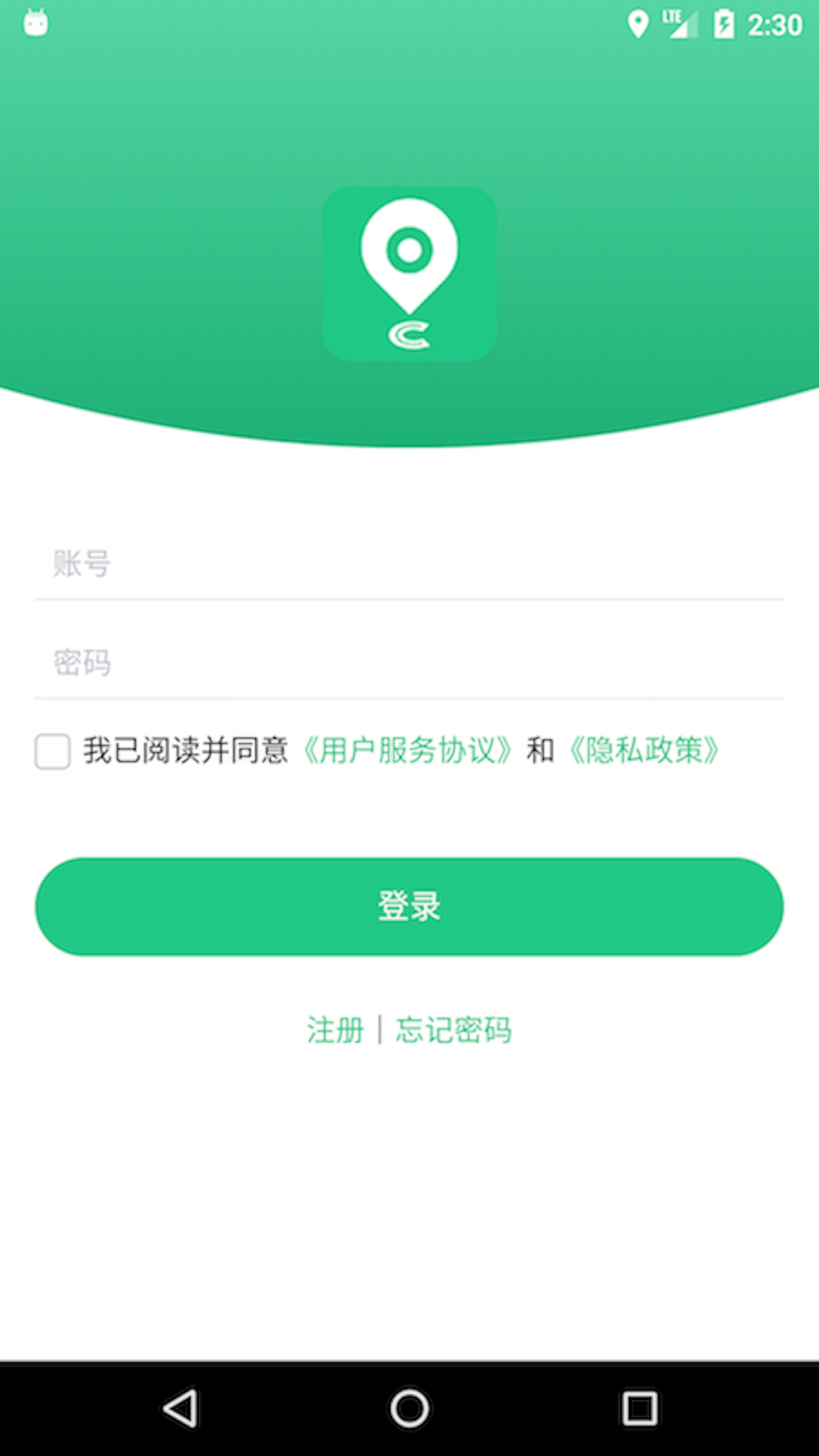The image size is (819, 1456).
Task: Open 忘记密码 forgot password
Action: click(453, 1030)
